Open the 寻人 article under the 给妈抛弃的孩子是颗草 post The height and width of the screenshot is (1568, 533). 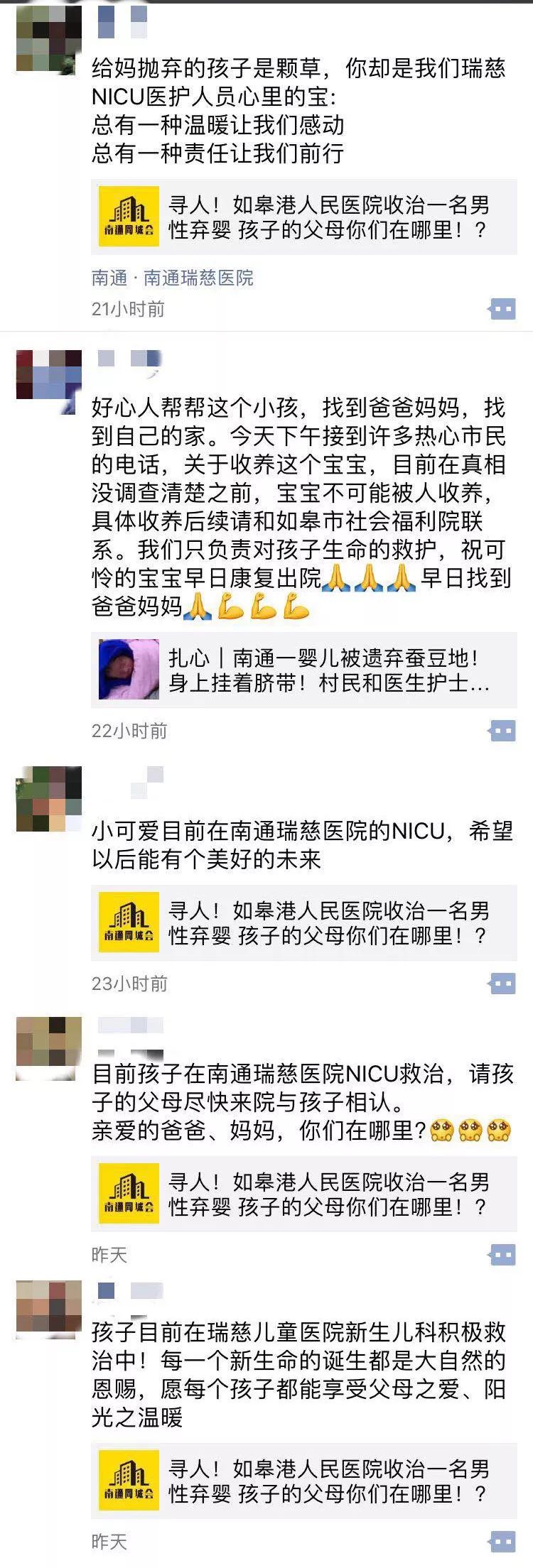303,217
